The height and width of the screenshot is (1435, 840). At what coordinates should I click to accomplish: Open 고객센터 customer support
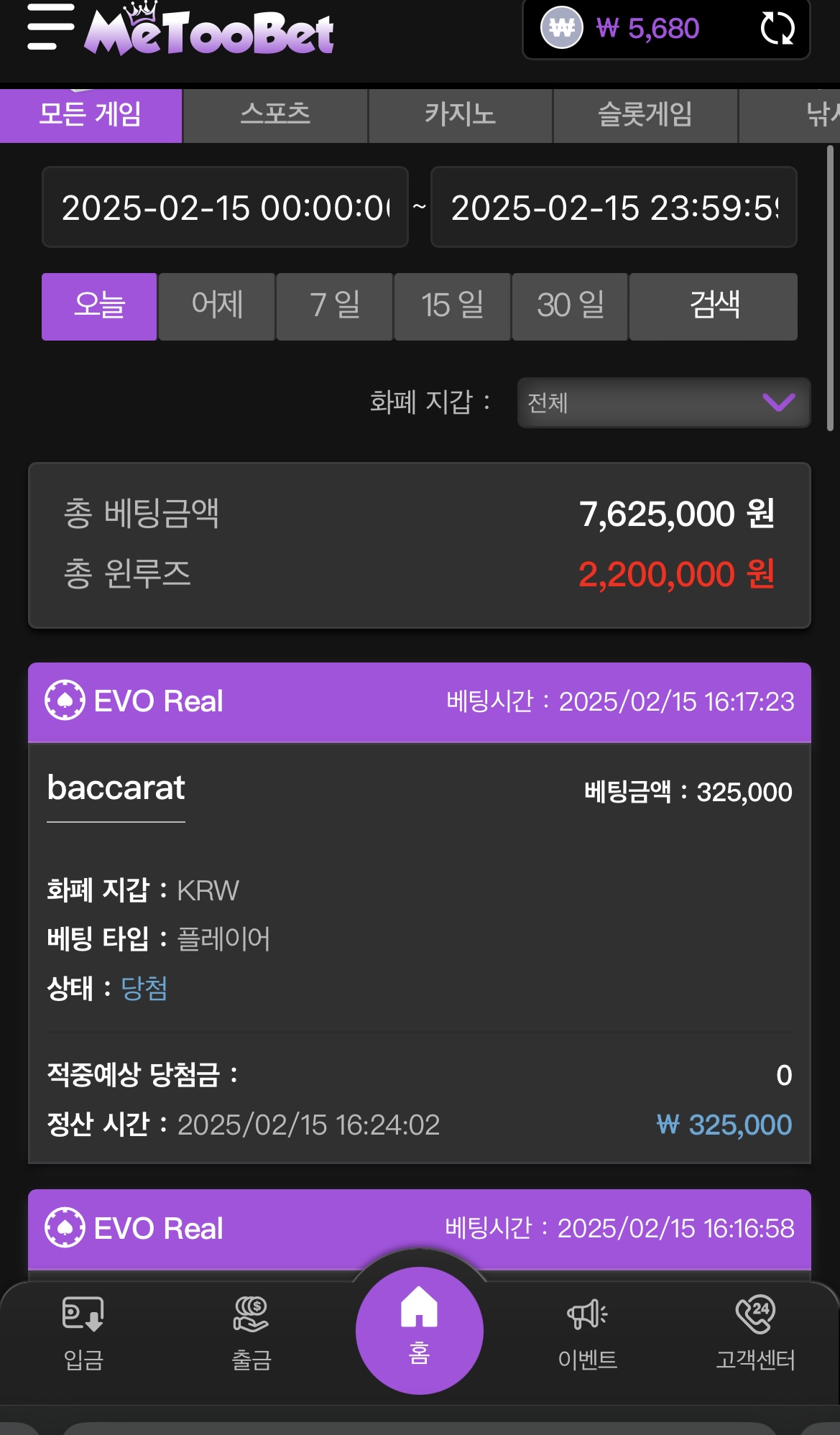[755, 1334]
